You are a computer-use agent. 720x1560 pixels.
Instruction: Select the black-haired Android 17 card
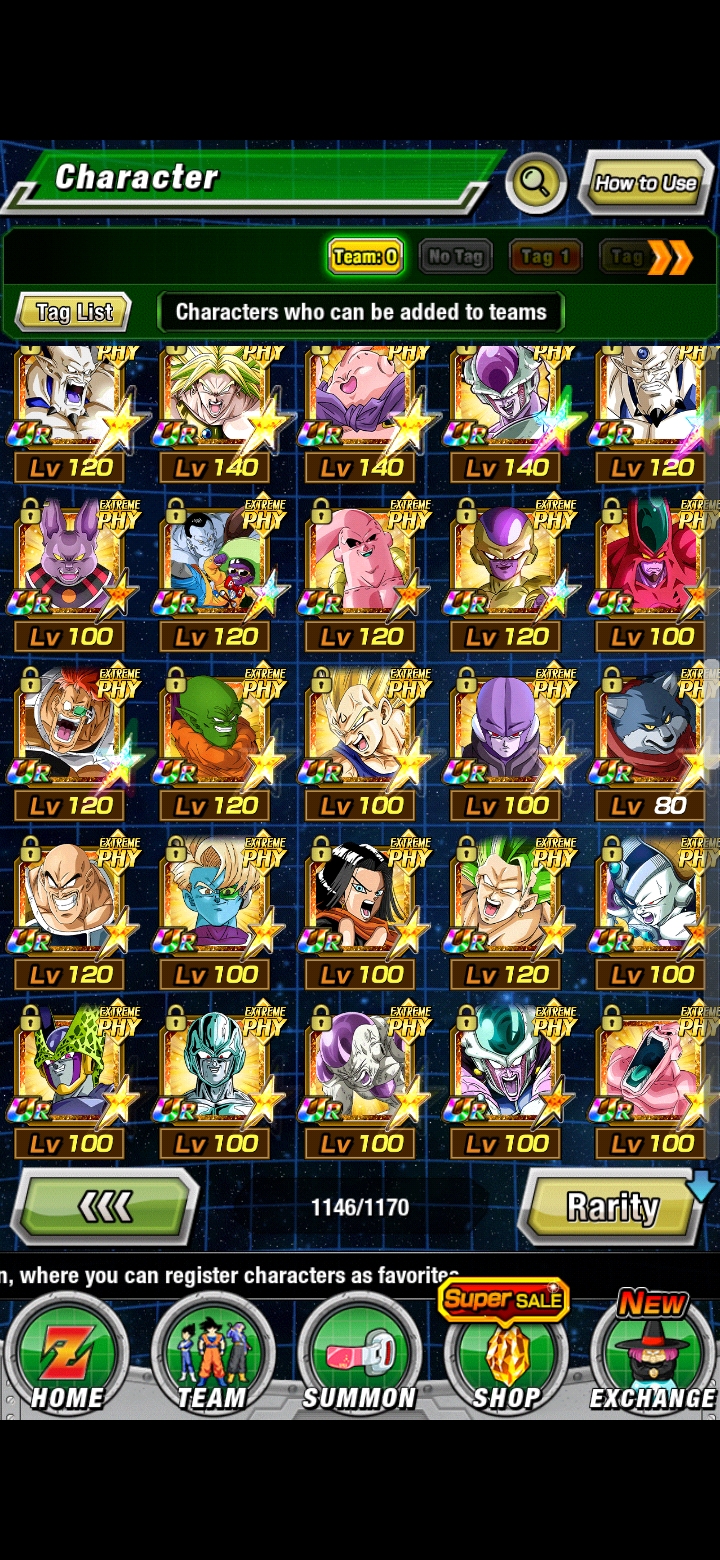point(361,914)
